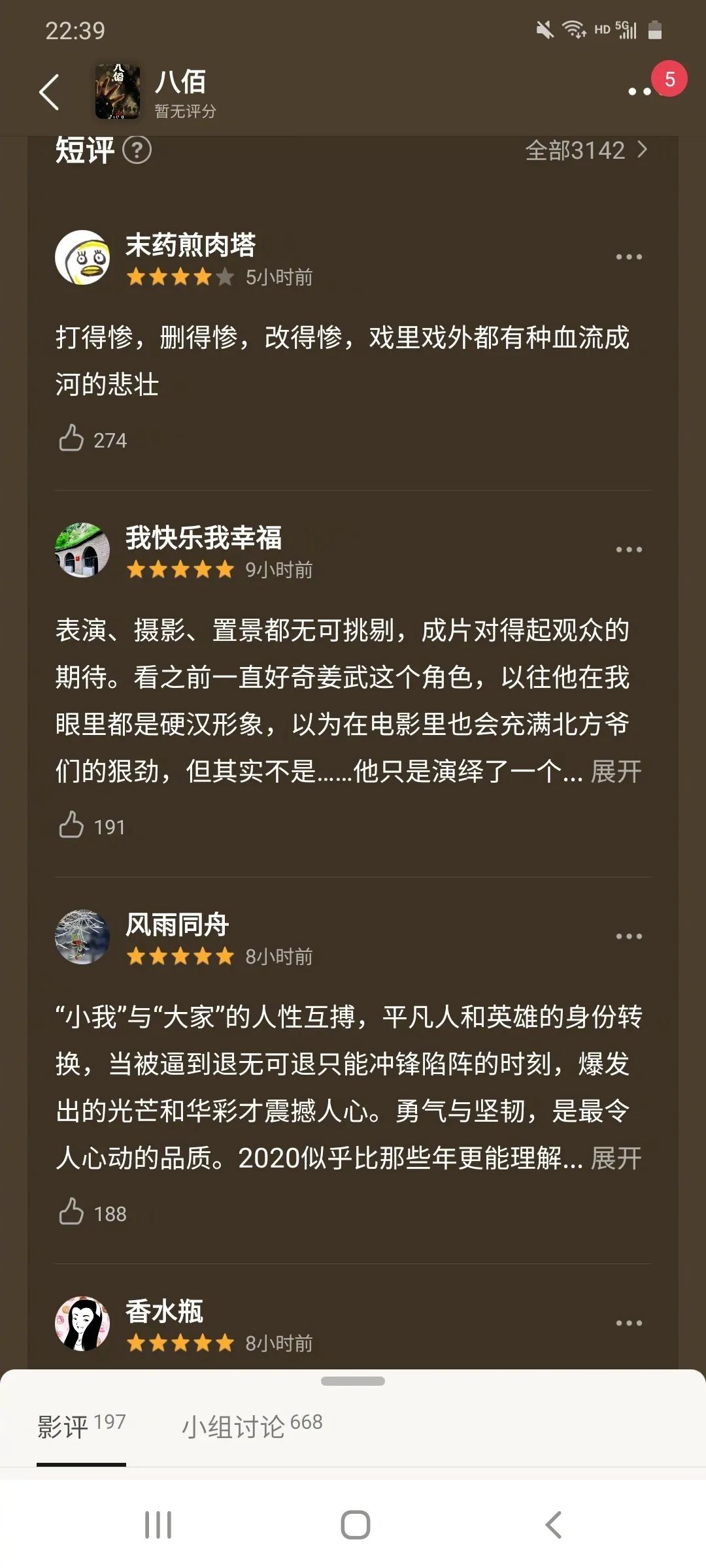The image size is (706, 1568).
Task: Open 我快乐我幸福's profile avatar
Action: point(82,550)
